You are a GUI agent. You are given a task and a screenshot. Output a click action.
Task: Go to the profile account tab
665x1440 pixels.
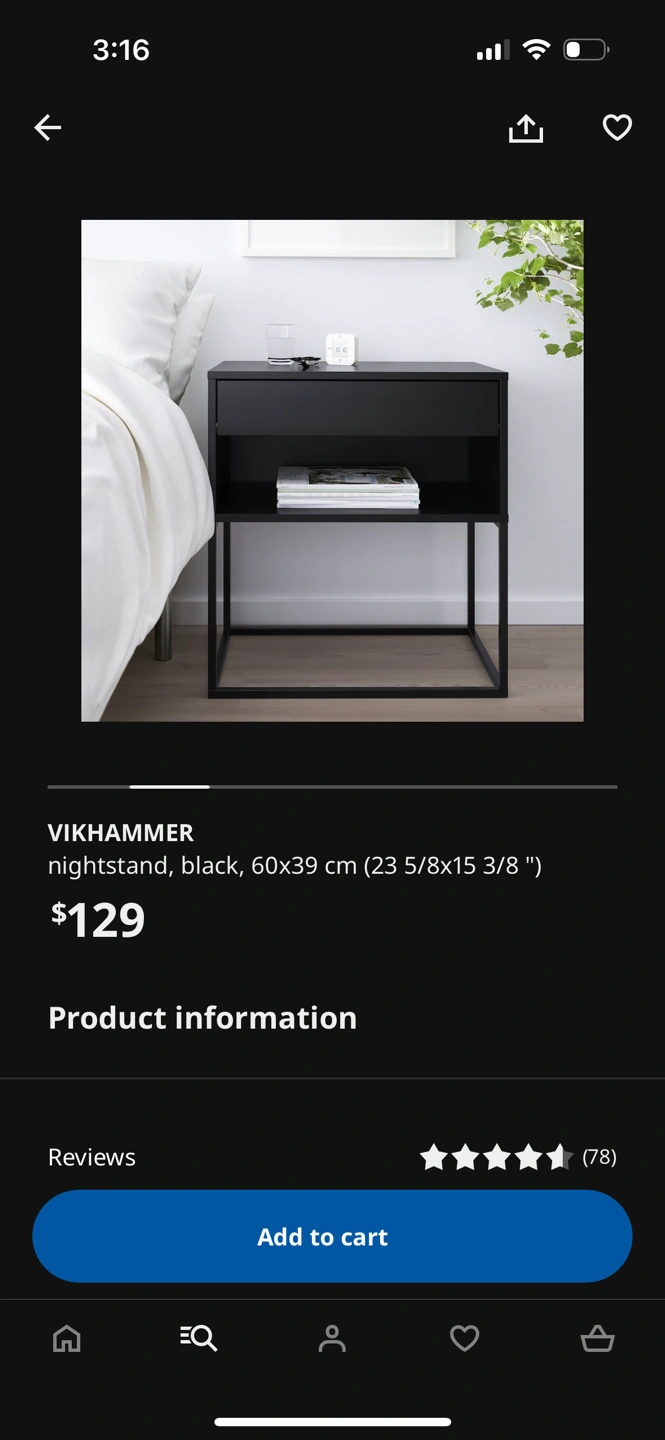(x=332, y=1338)
